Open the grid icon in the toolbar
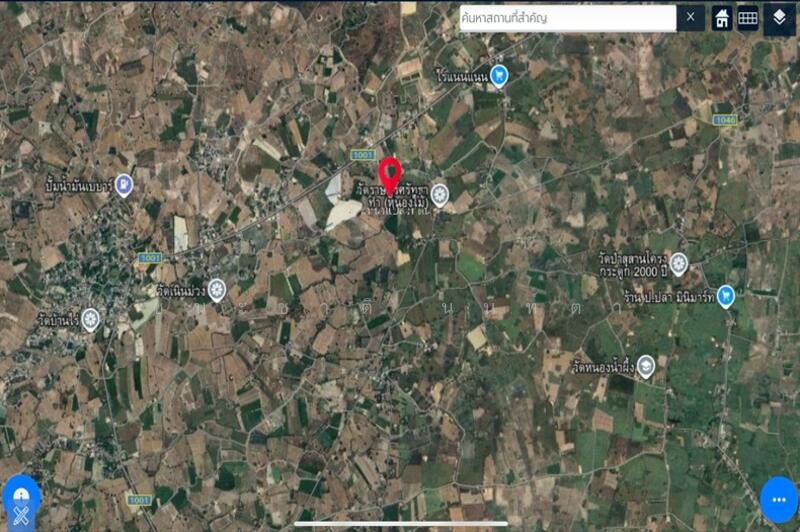This screenshot has height=532, width=800. tap(748, 18)
